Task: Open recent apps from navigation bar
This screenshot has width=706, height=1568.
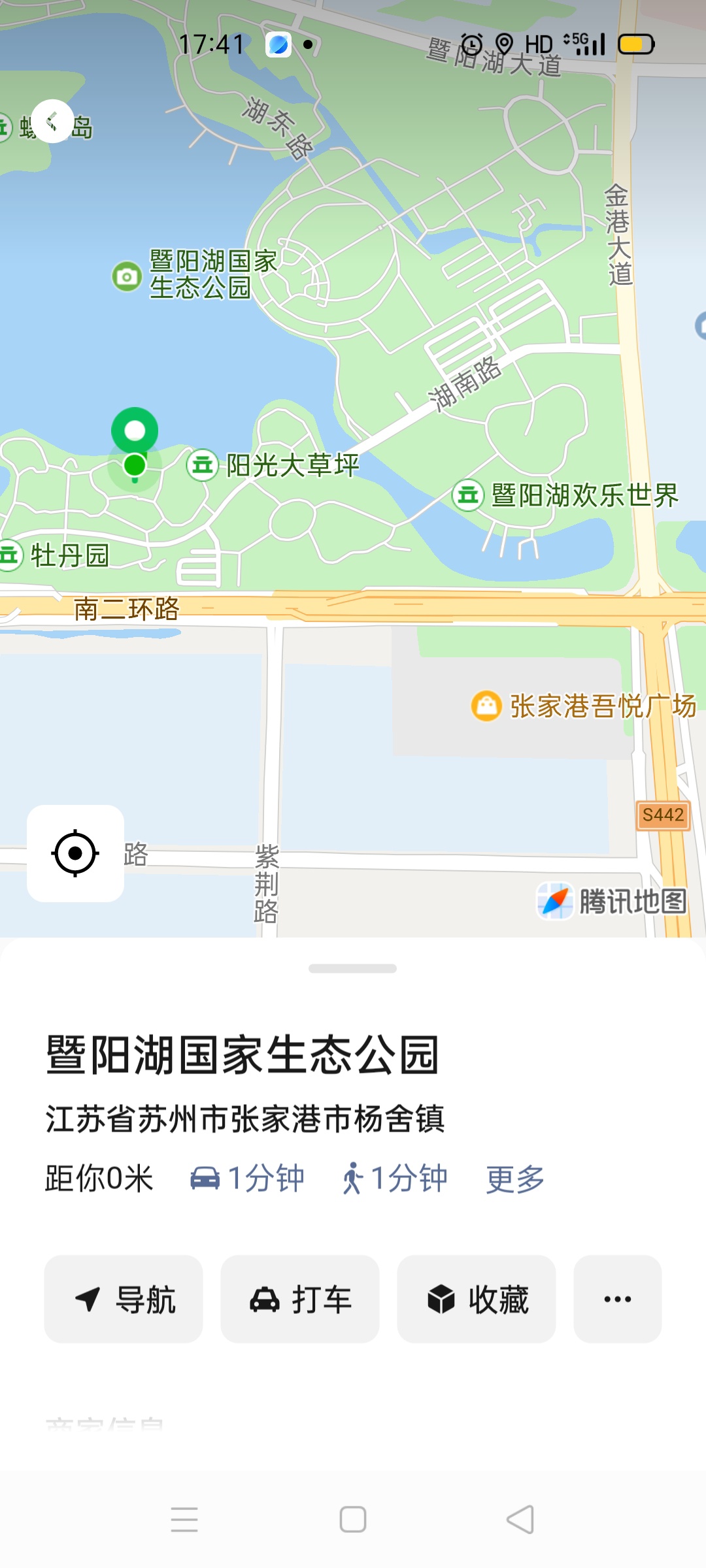Action: coord(184,1520)
